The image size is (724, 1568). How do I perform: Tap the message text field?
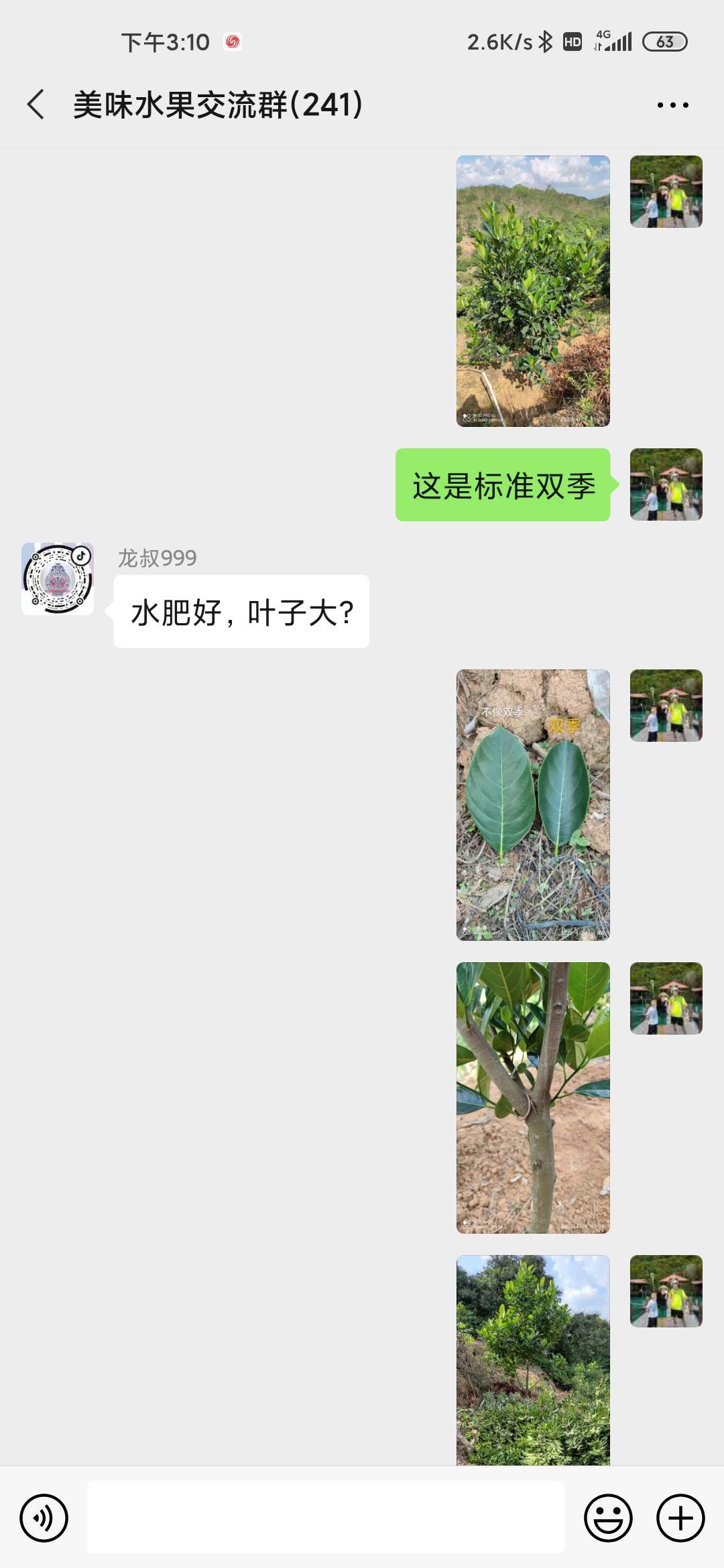[326, 1517]
